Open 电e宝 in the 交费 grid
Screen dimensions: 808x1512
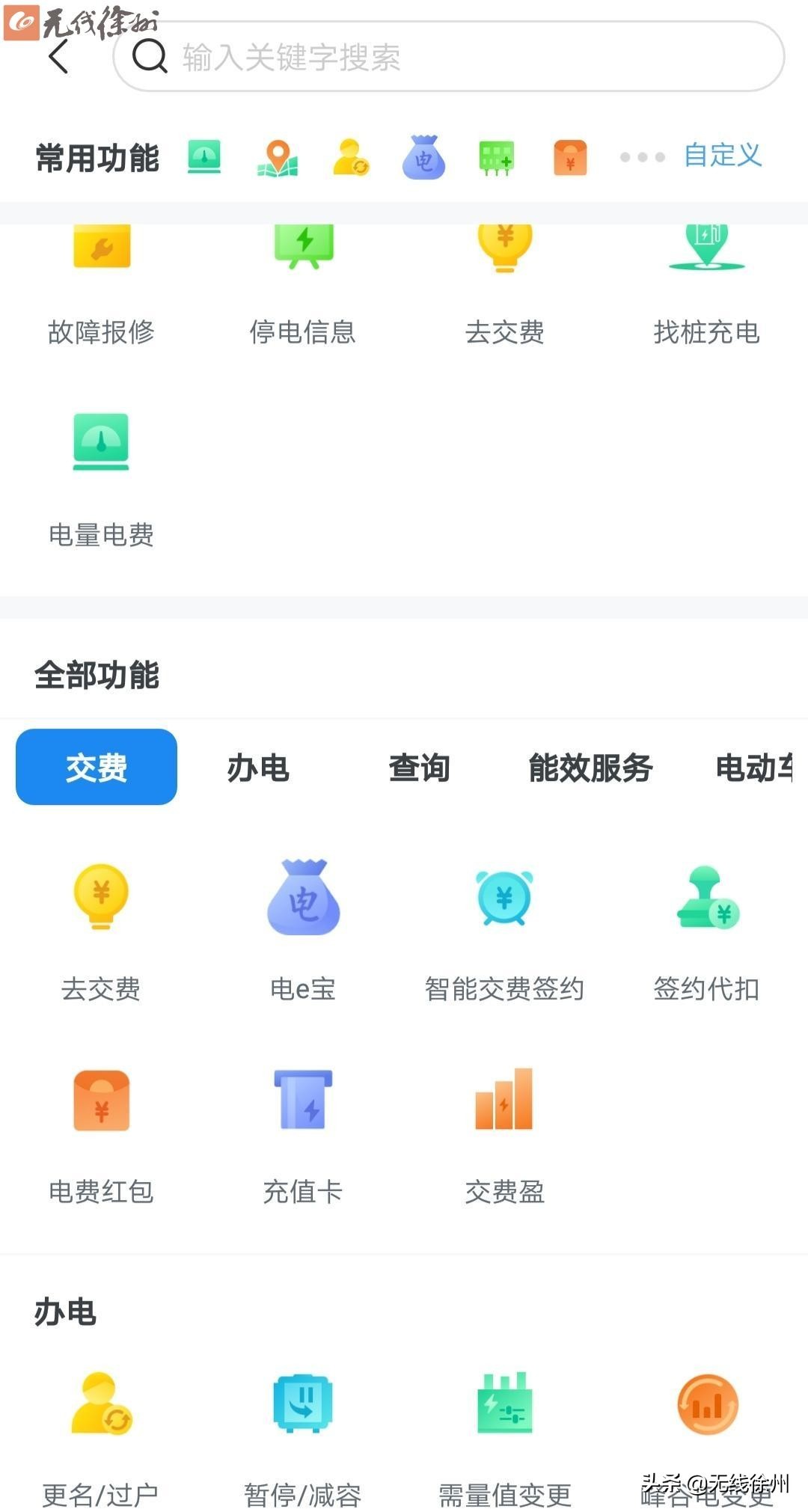303,928
